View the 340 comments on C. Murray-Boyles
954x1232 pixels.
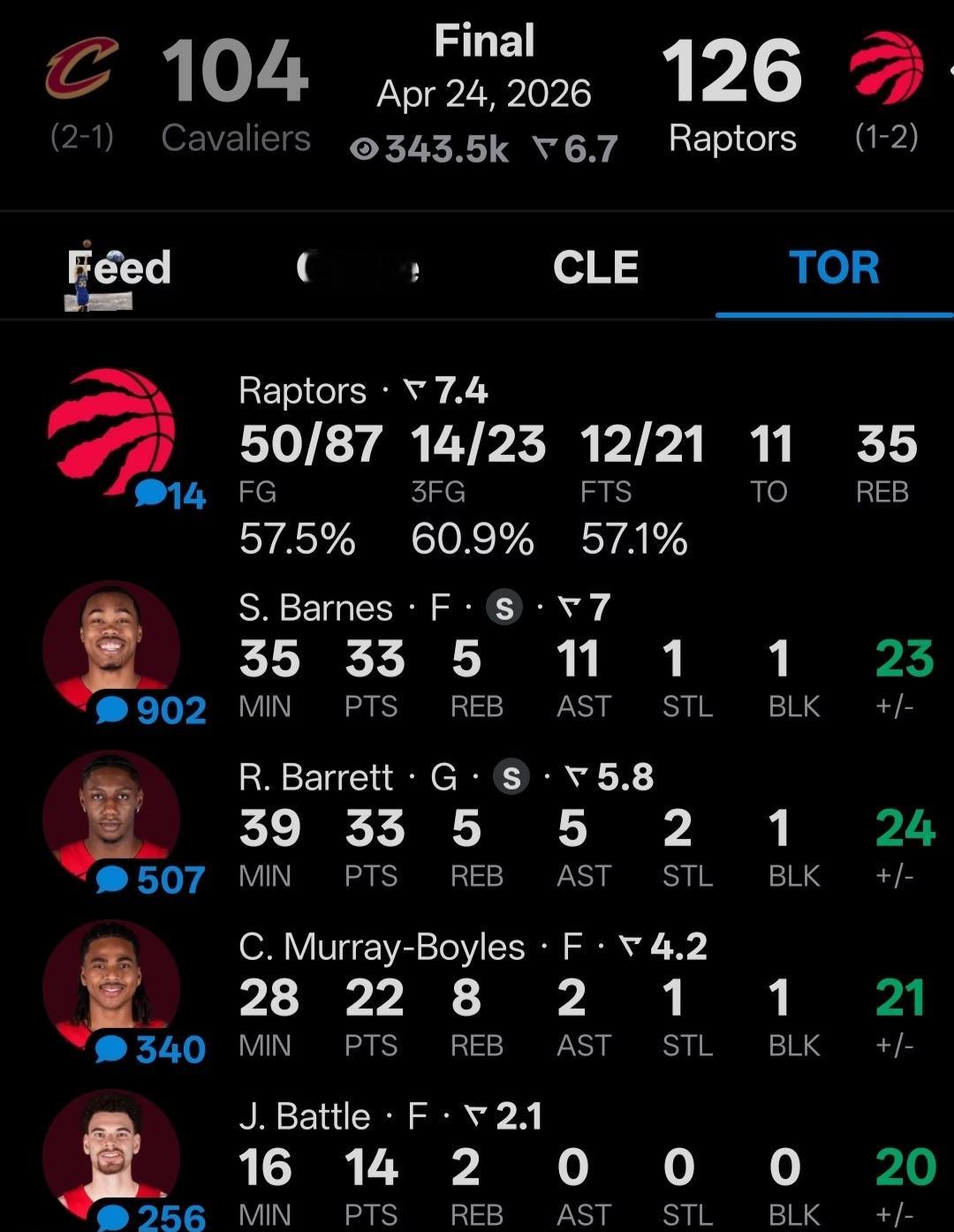152,1049
